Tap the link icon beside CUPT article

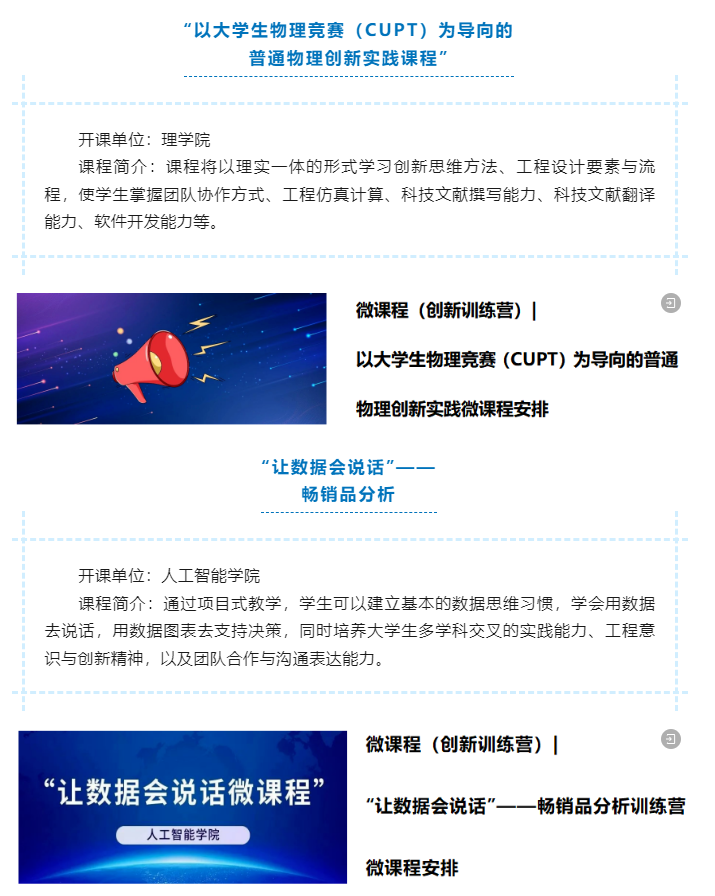click(671, 303)
